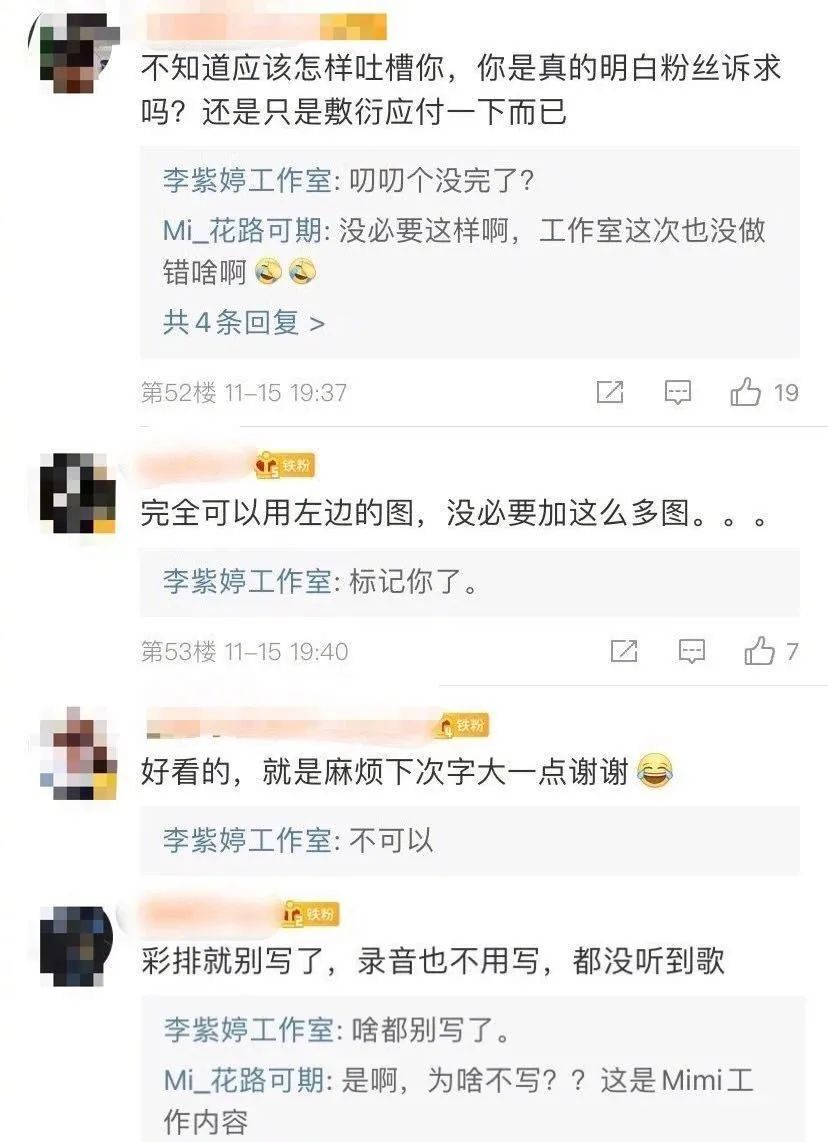Open avatar of 完全可以用左边的图 commenter
Viewport: 828px width, 1142px height.
point(77,492)
